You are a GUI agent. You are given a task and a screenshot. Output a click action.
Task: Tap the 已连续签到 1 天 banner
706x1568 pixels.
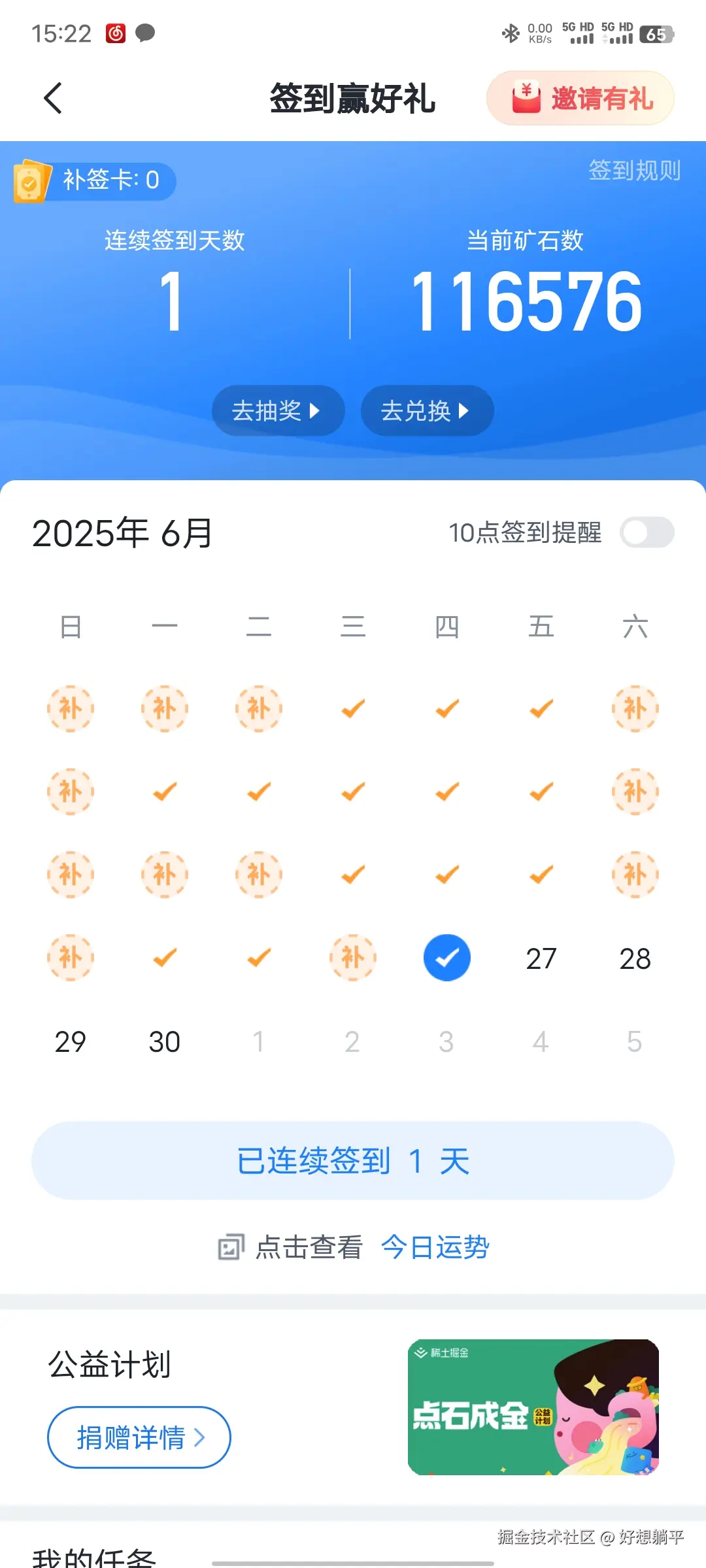(x=353, y=1160)
